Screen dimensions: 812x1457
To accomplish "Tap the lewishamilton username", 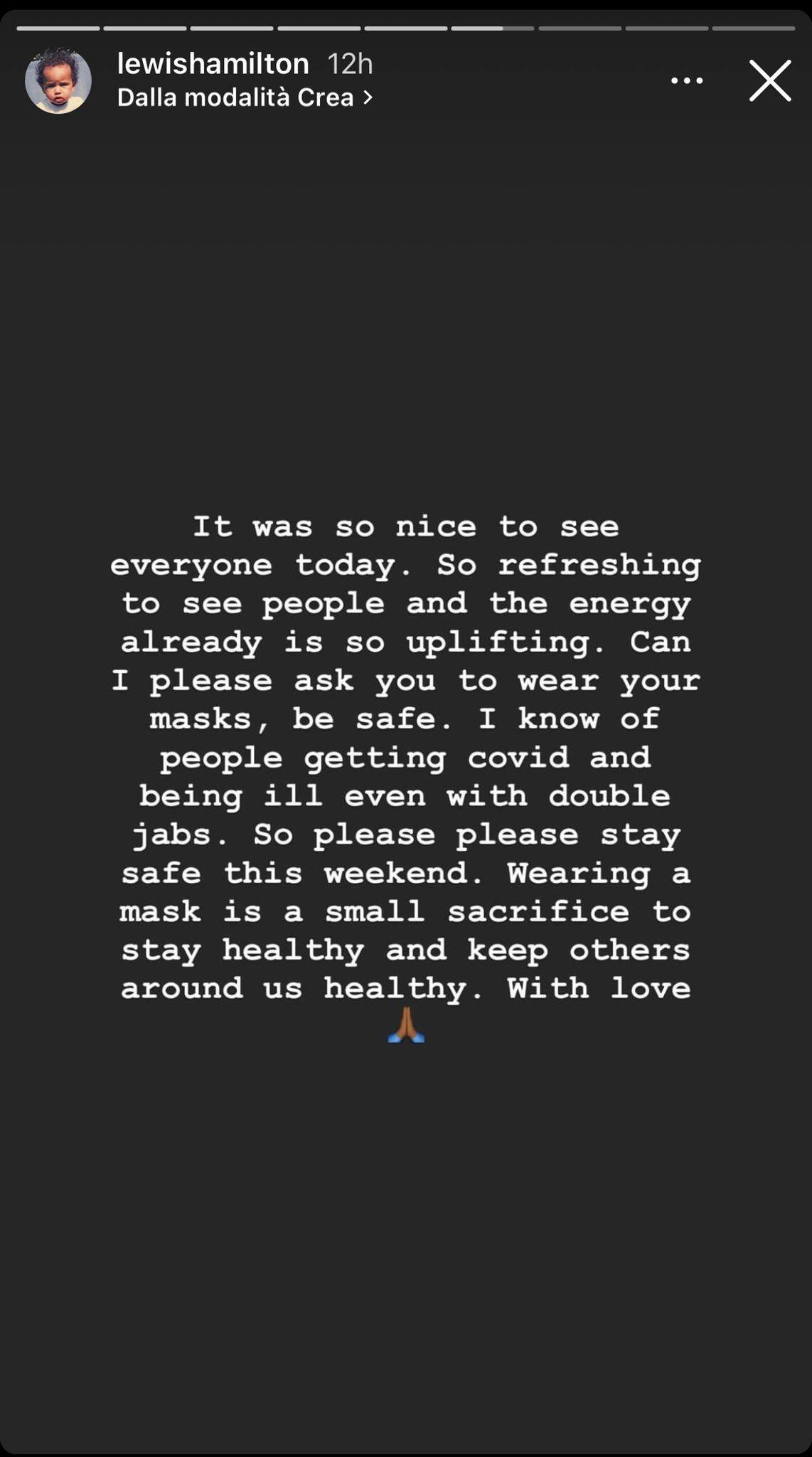I will click(213, 64).
